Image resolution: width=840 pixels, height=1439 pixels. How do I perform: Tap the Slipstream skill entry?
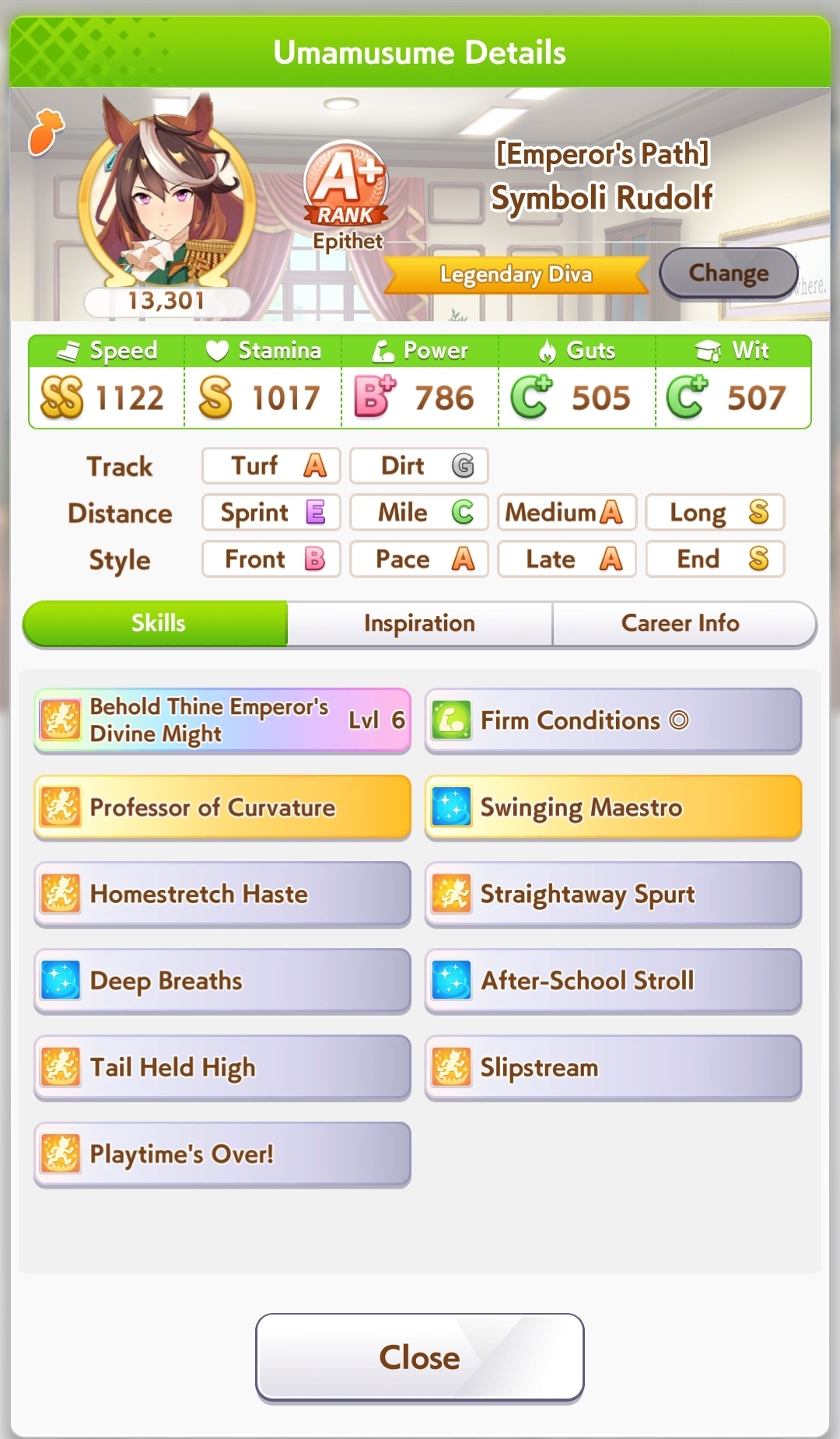tap(614, 1067)
